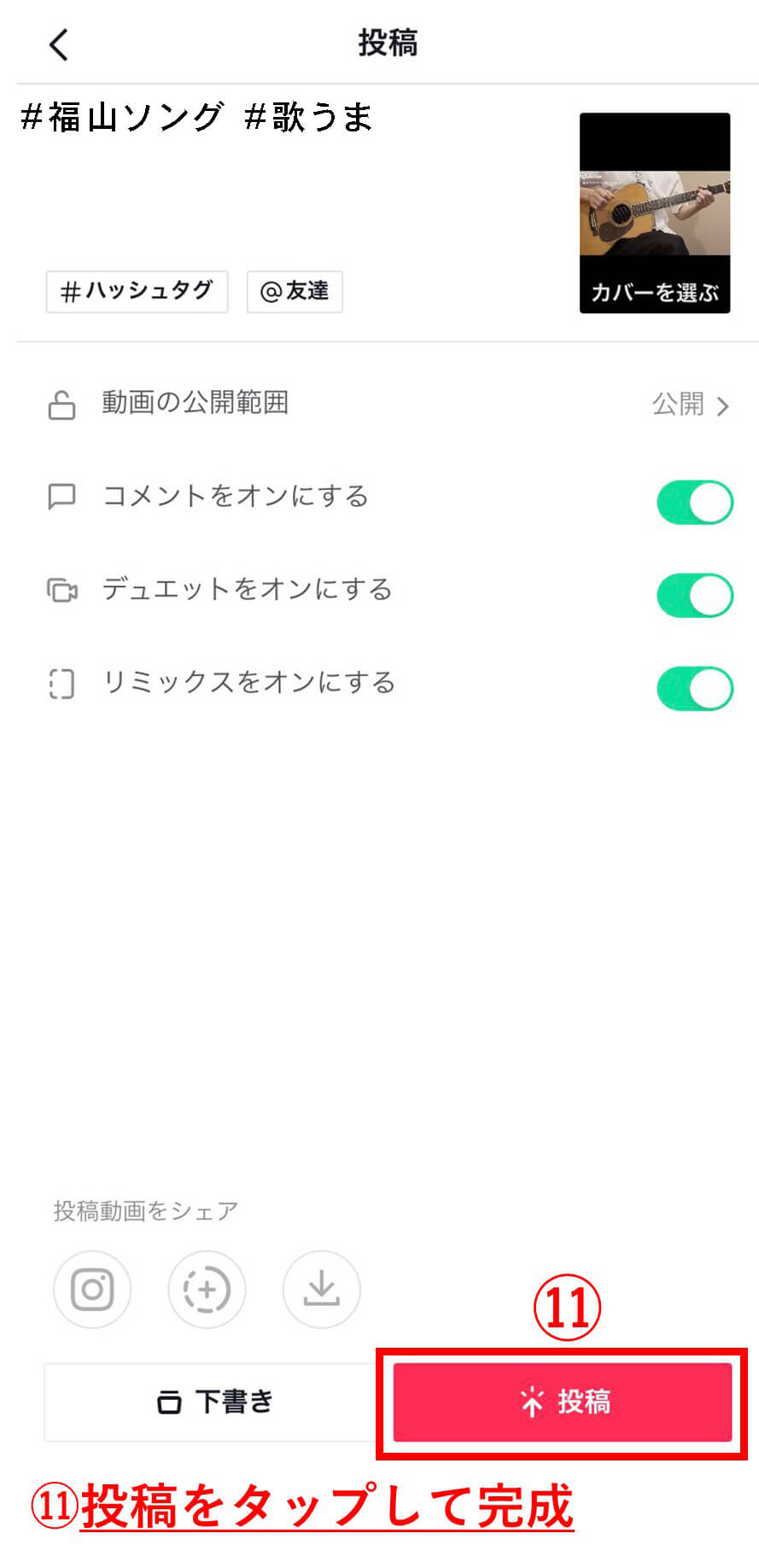The height and width of the screenshot is (1568, 759).
Task: Mention a friend with @友達 button
Action: (x=295, y=292)
